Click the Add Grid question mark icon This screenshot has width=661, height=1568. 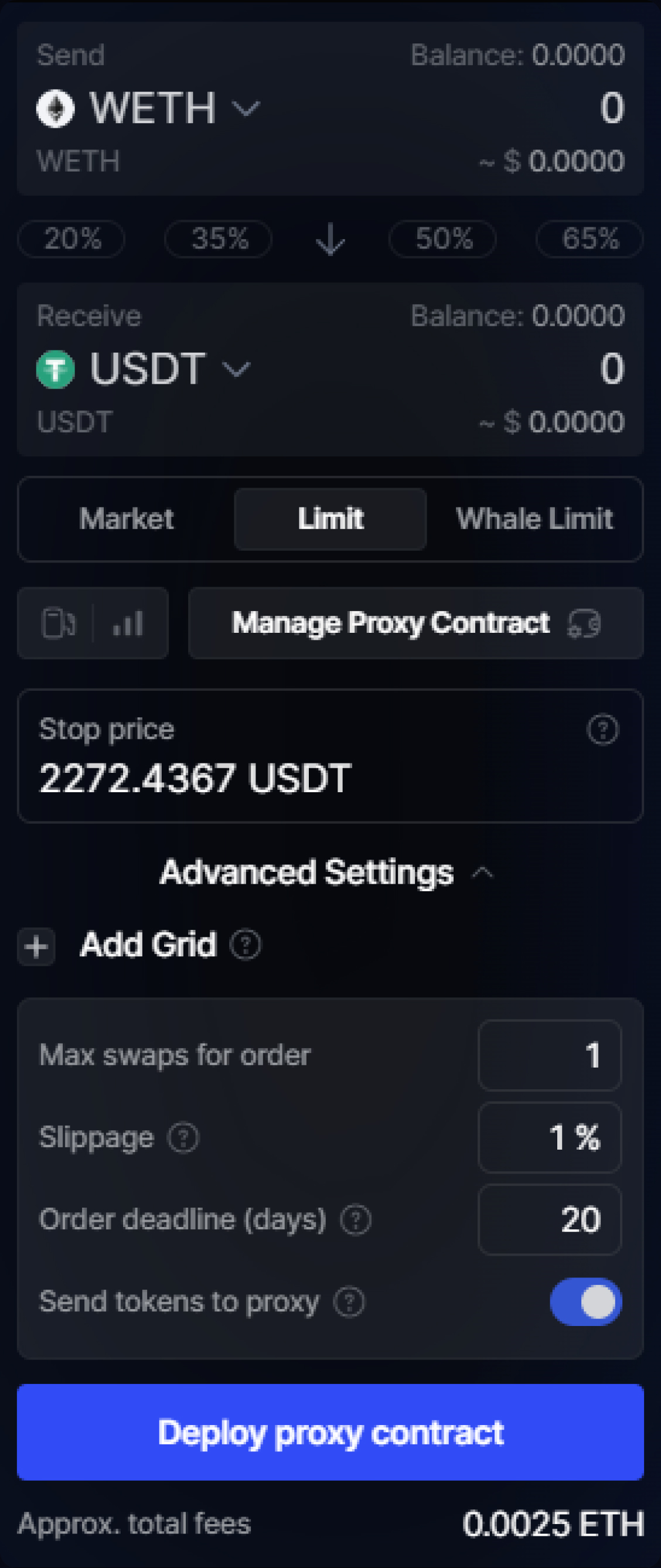click(x=246, y=945)
